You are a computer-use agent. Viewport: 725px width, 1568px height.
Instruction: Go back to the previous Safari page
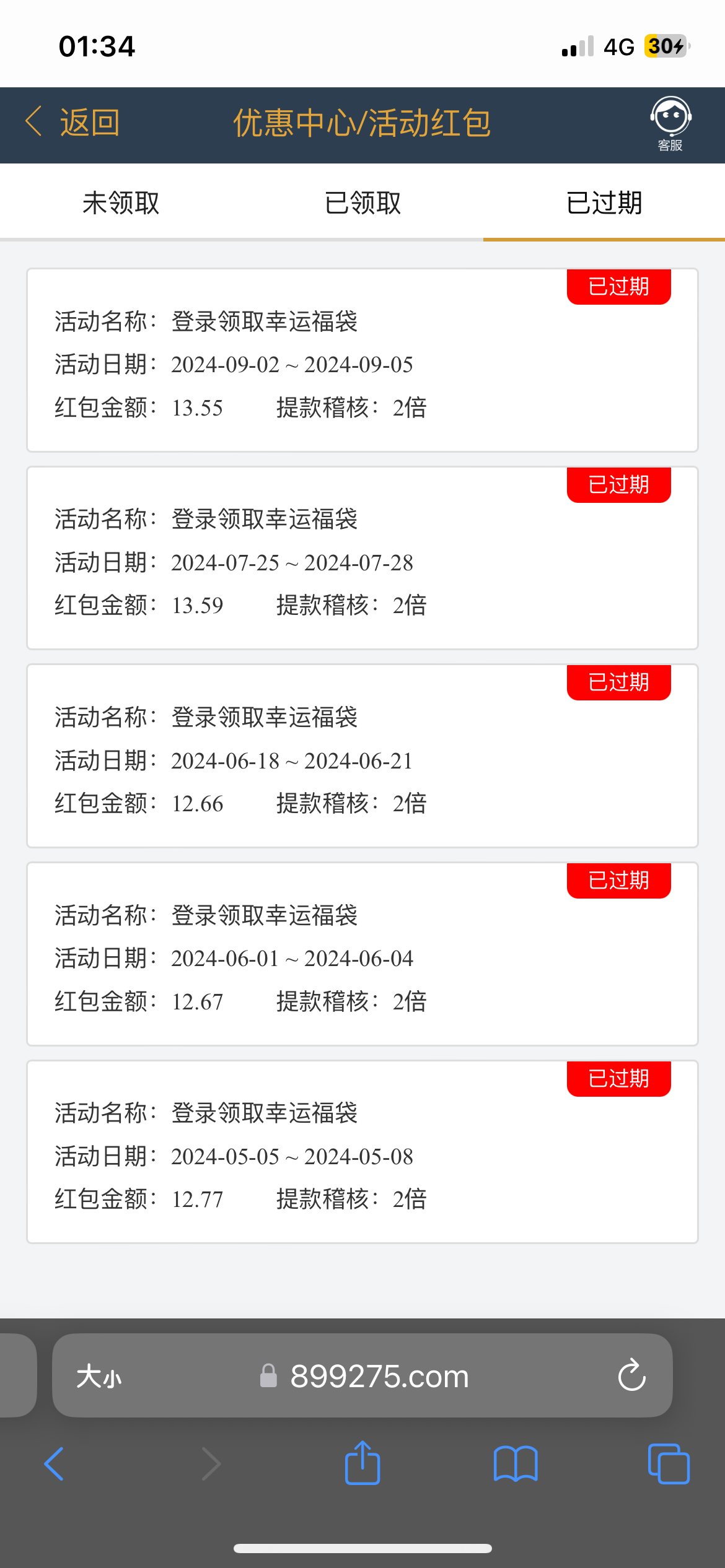(54, 1464)
